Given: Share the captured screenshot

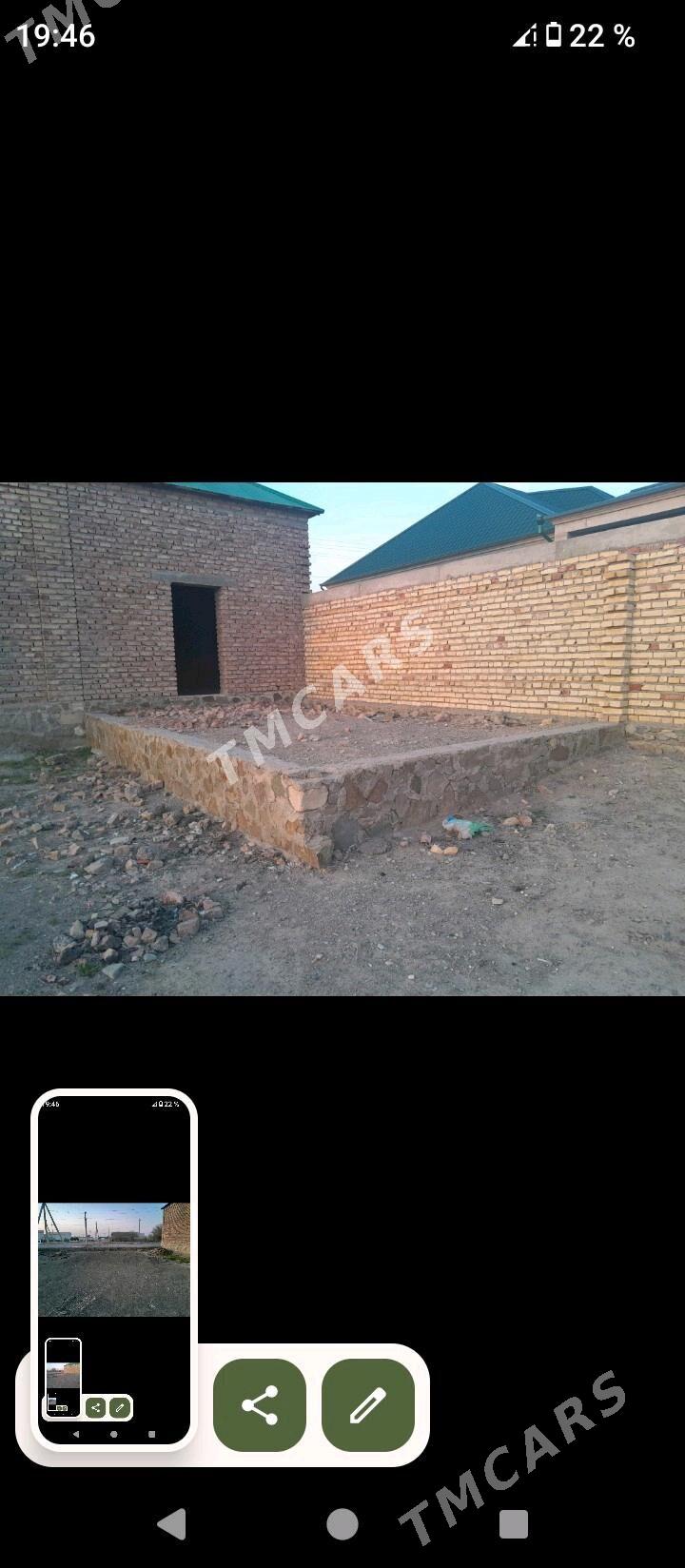Looking at the screenshot, I should point(260,1404).
